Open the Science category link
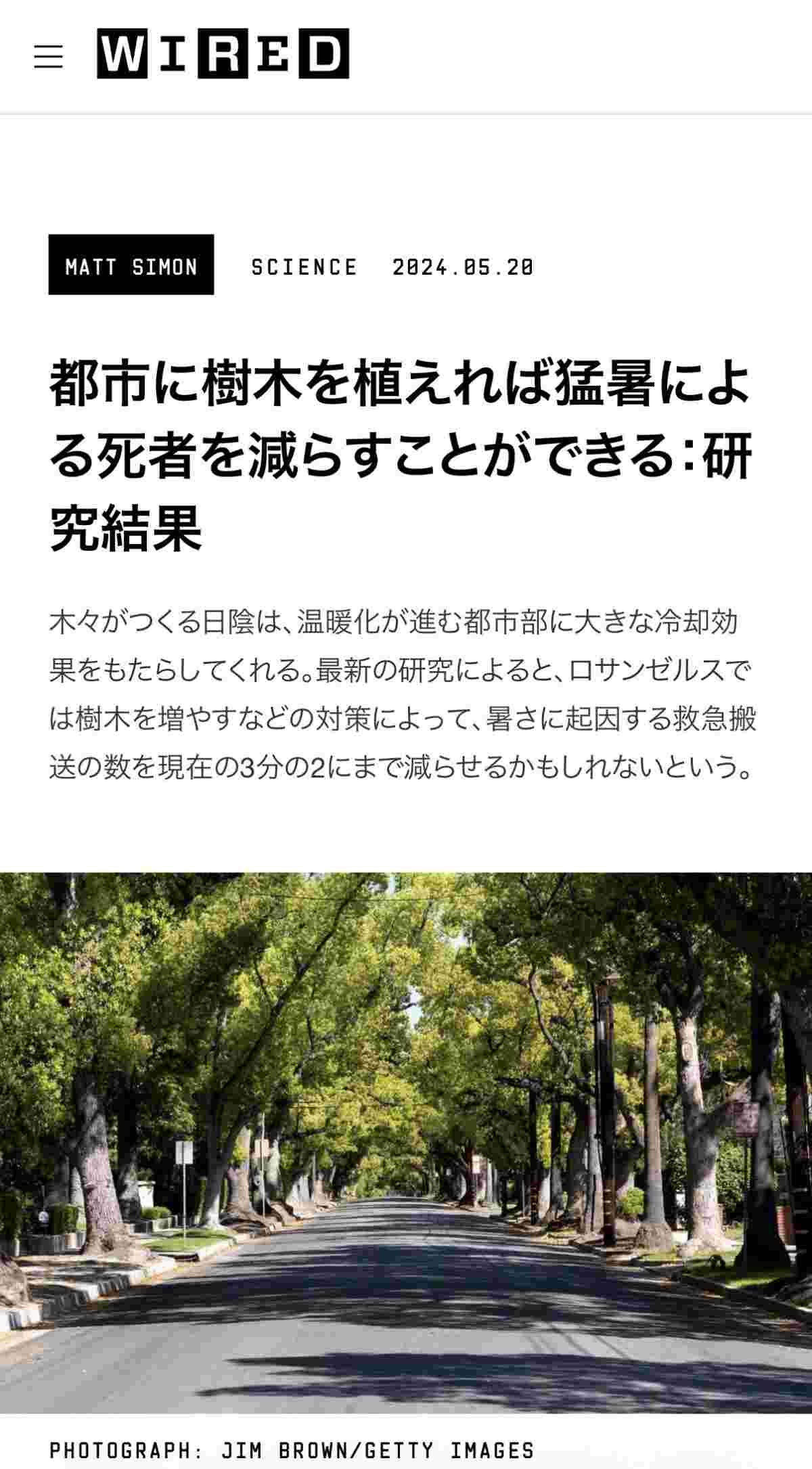This screenshot has height=1469, width=812. pos(304,267)
